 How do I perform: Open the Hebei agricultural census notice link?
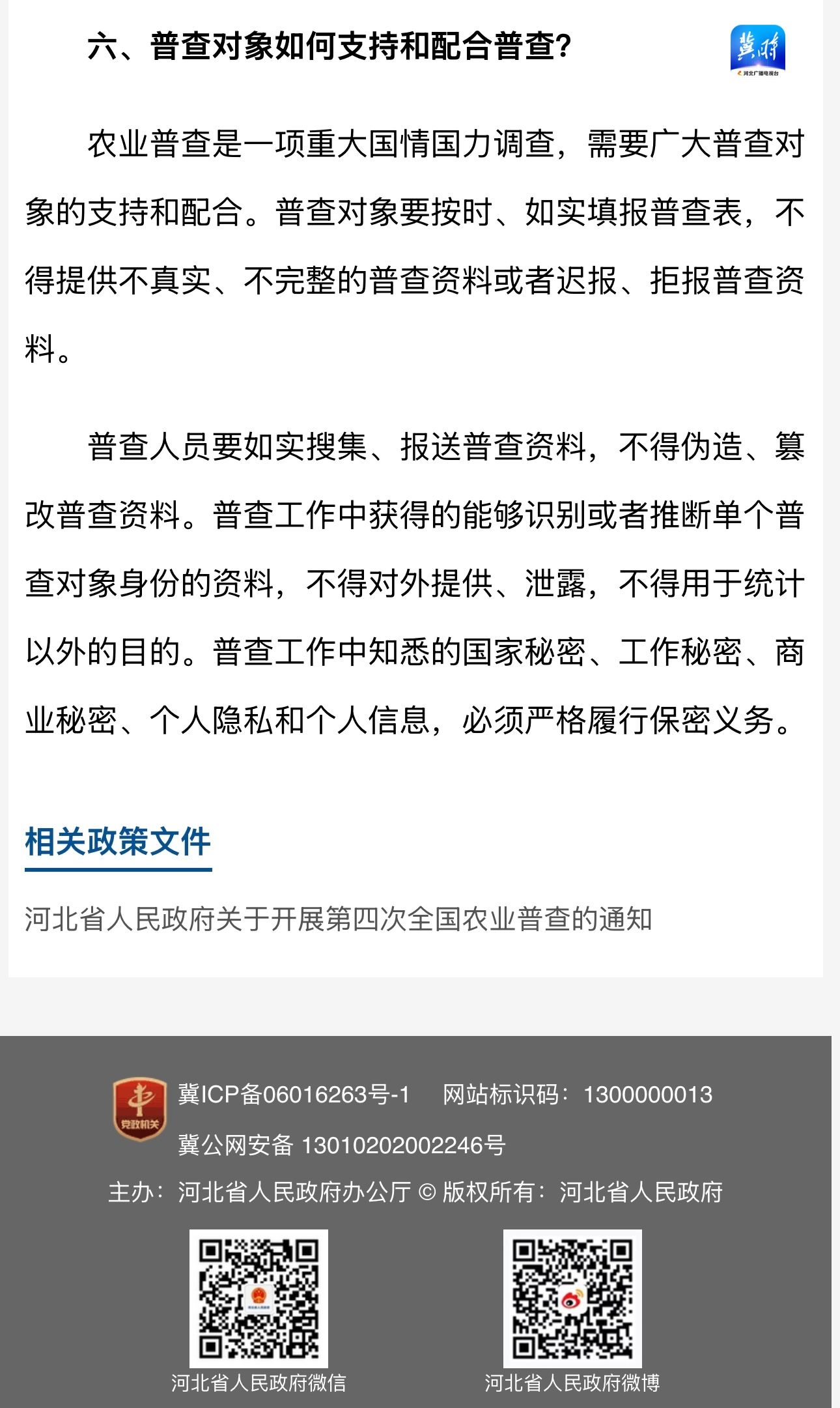(338, 919)
